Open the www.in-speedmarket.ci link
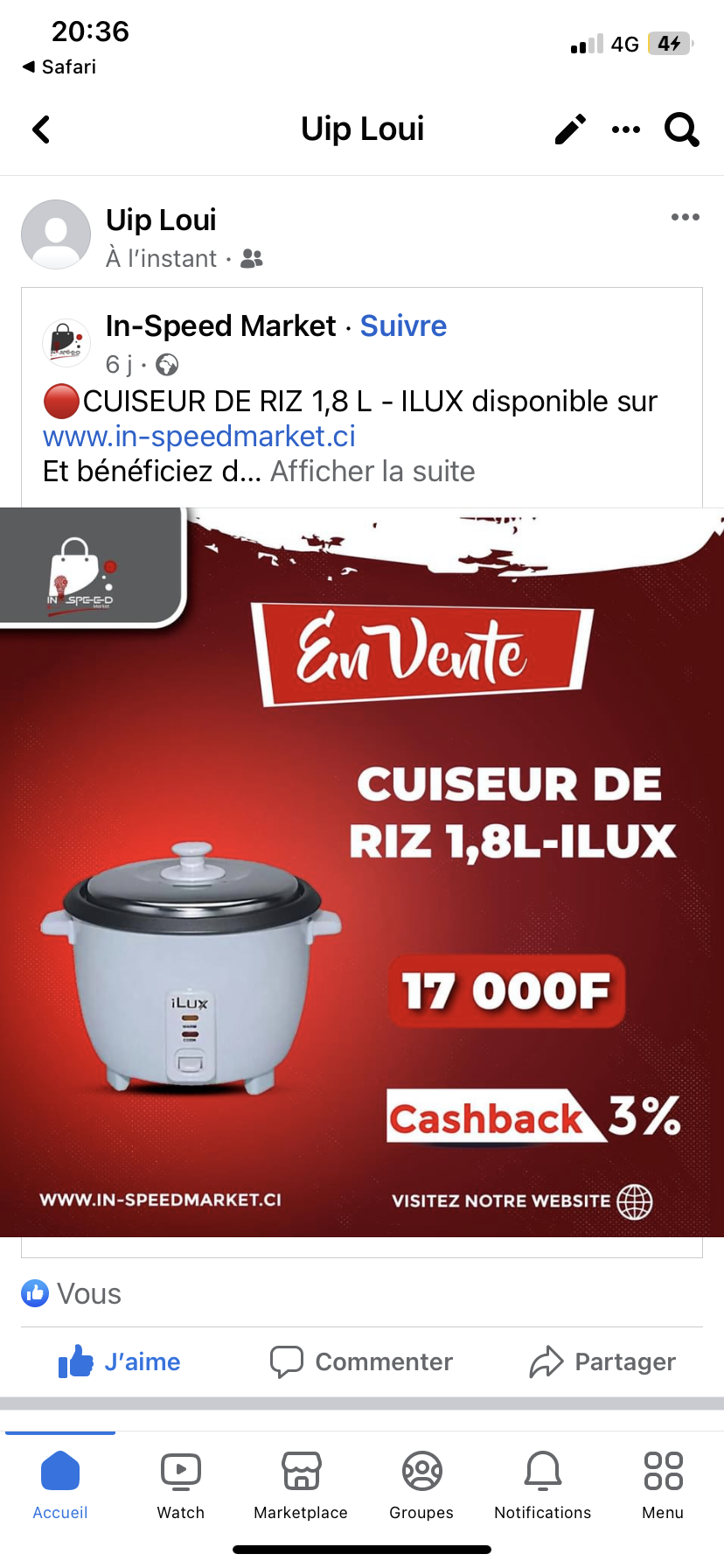 point(199,436)
